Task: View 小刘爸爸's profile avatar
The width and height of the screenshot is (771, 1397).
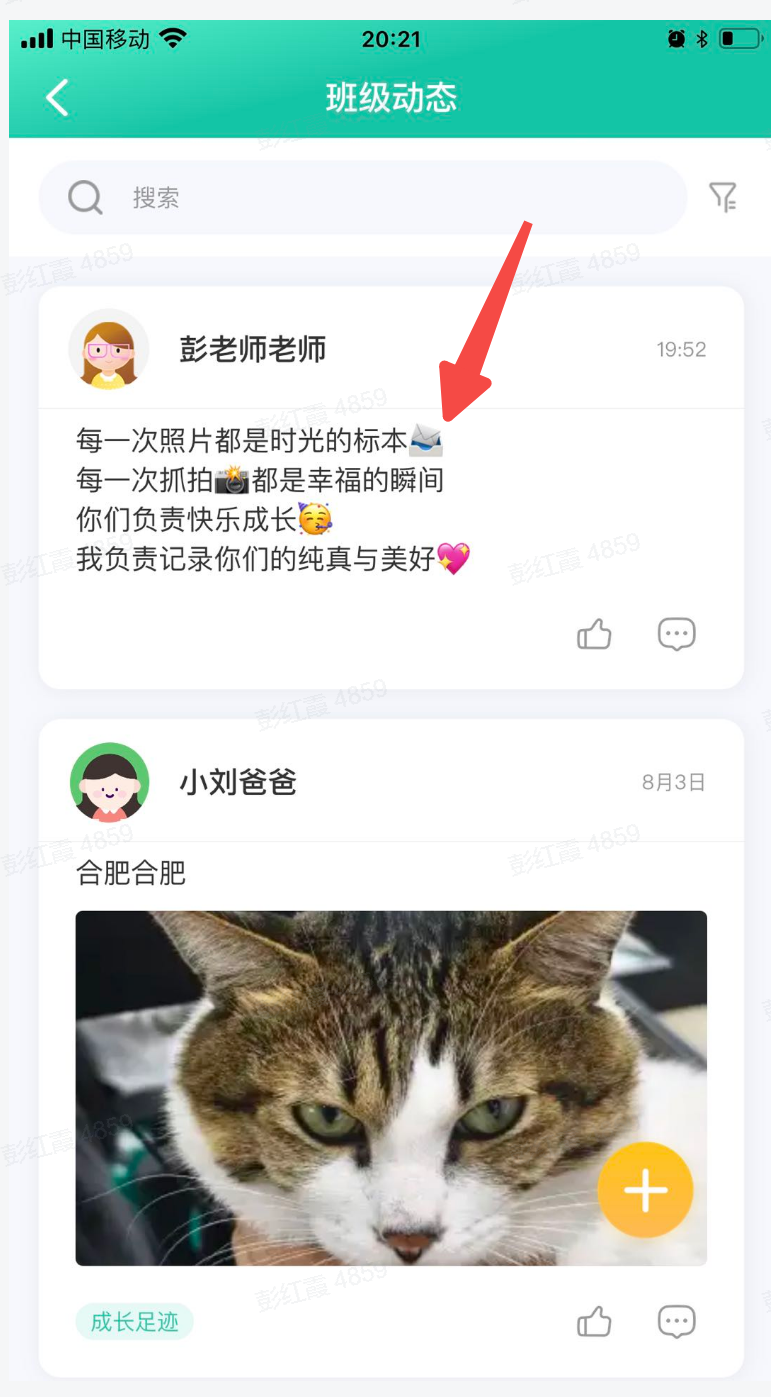Action: [x=109, y=782]
